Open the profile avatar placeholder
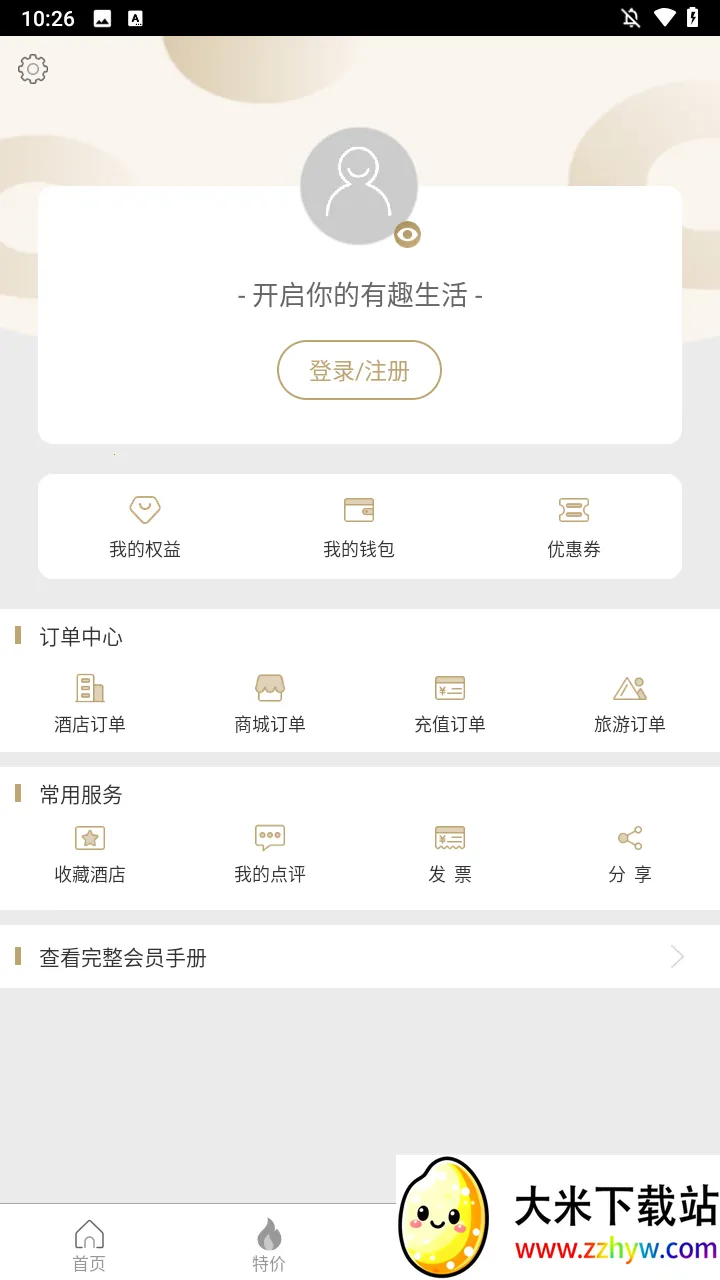 359,186
